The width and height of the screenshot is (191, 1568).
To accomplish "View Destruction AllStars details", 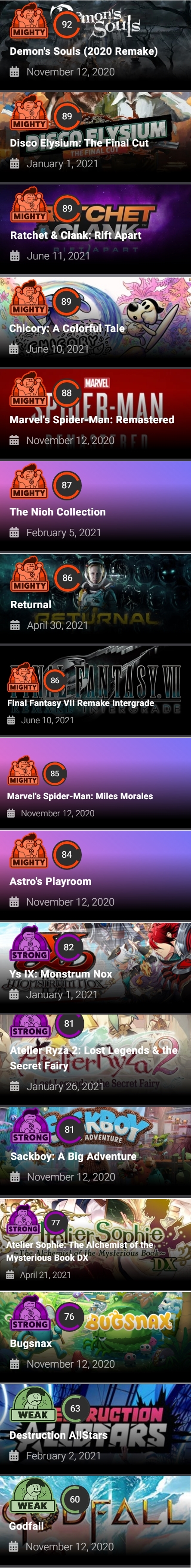I will coord(95,1428).
